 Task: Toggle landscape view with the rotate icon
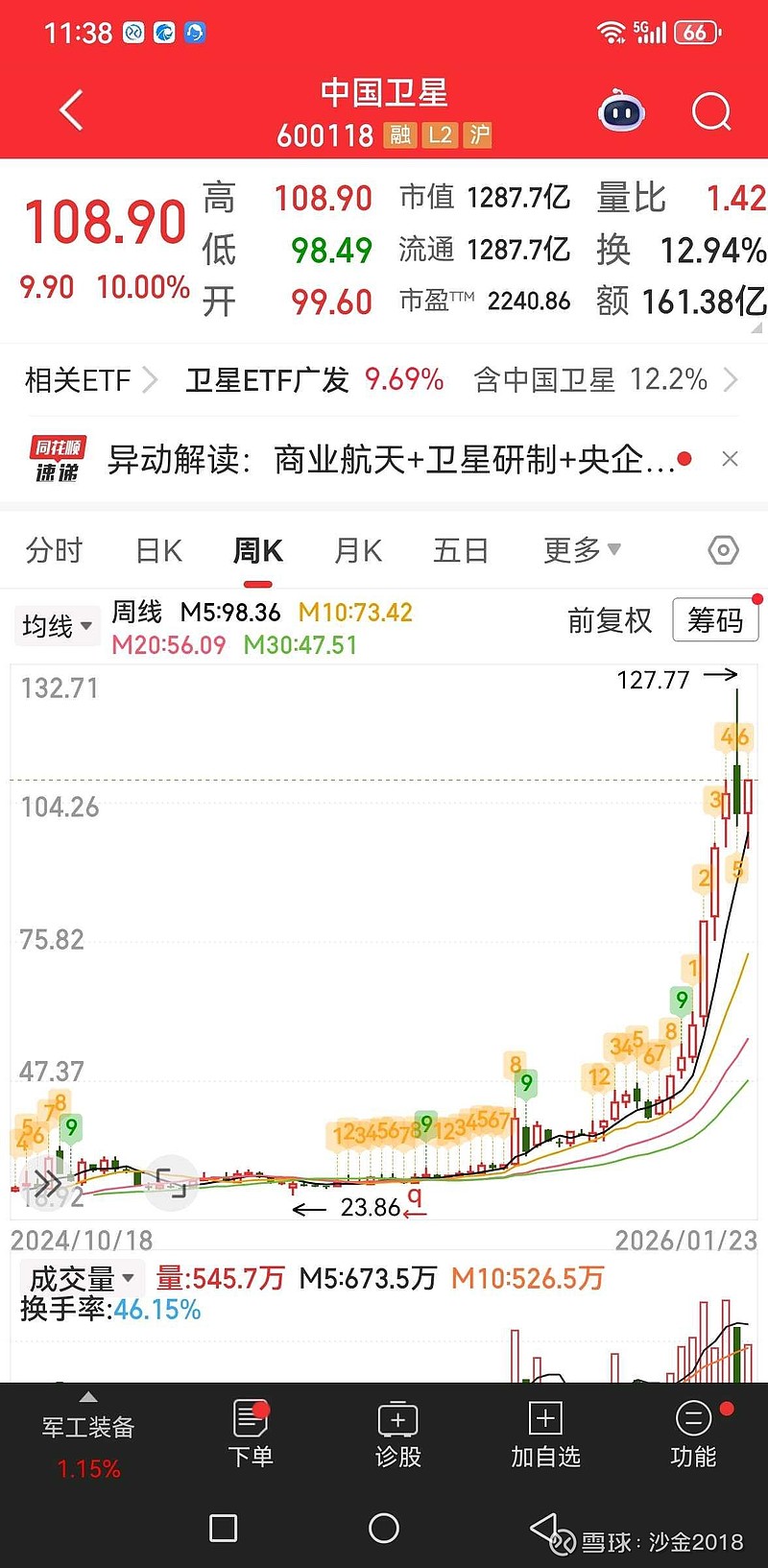pos(171,1181)
